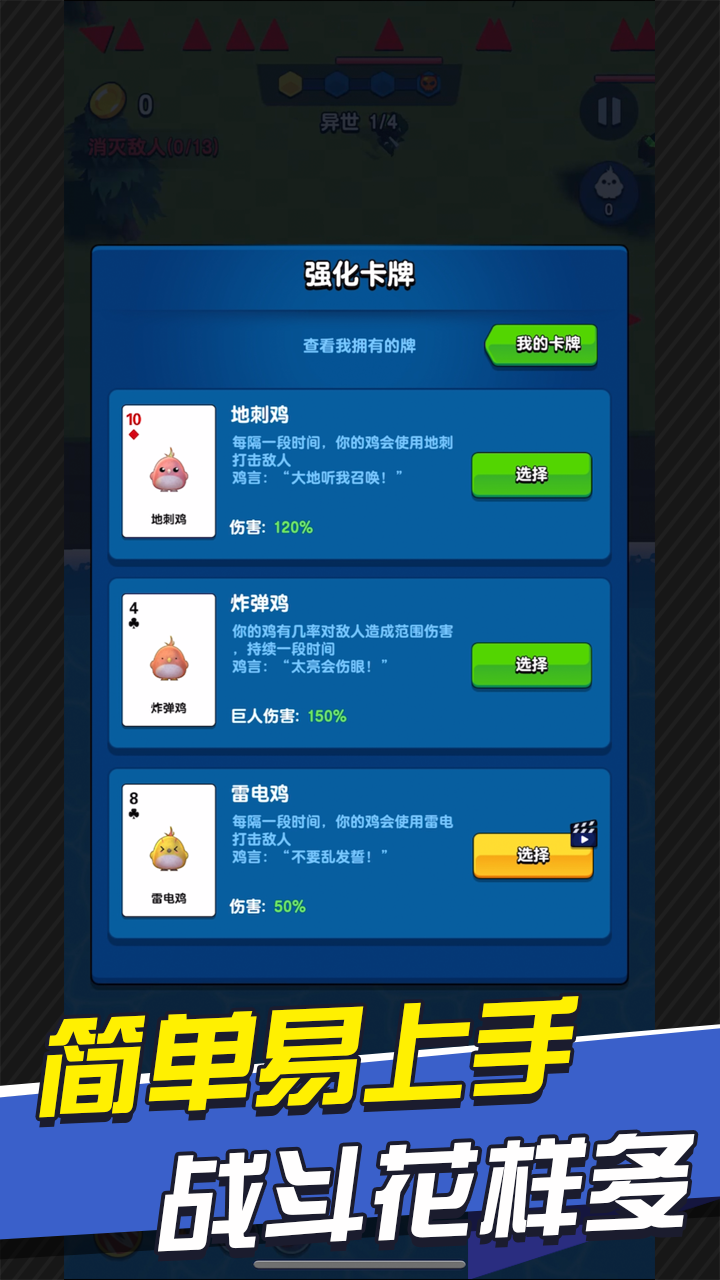Tap the video ad clapperboard icon on 雷电鸡 row
The height and width of the screenshot is (1280, 720).
click(583, 832)
